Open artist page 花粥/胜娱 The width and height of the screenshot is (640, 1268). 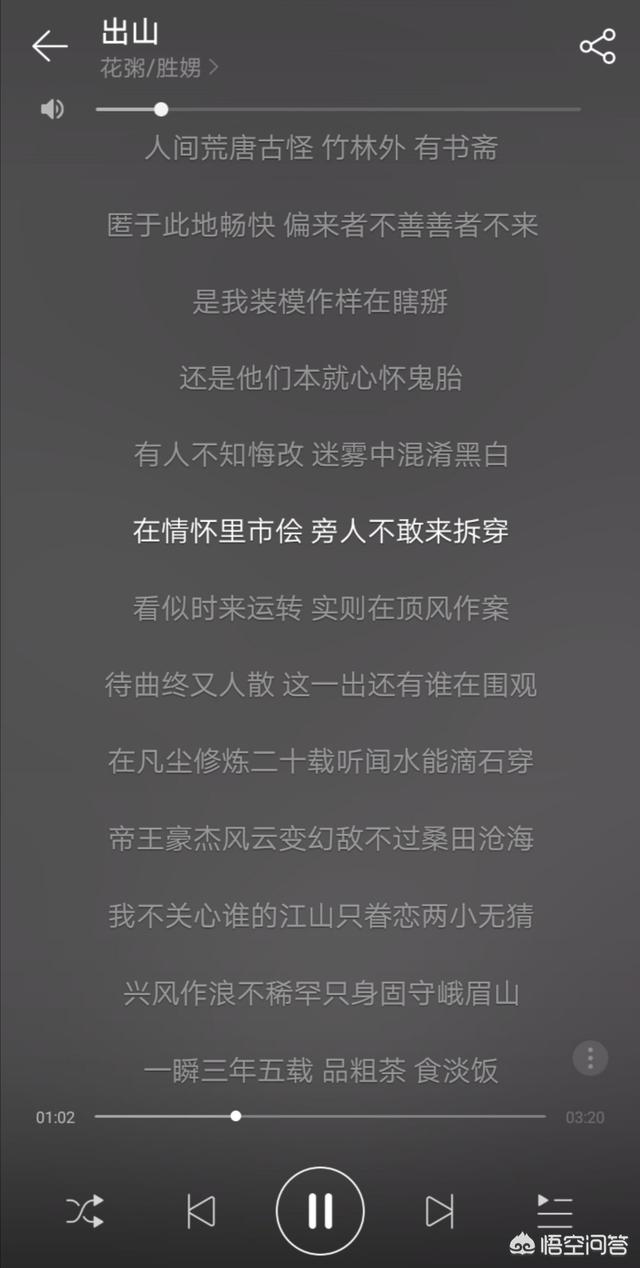click(x=159, y=68)
